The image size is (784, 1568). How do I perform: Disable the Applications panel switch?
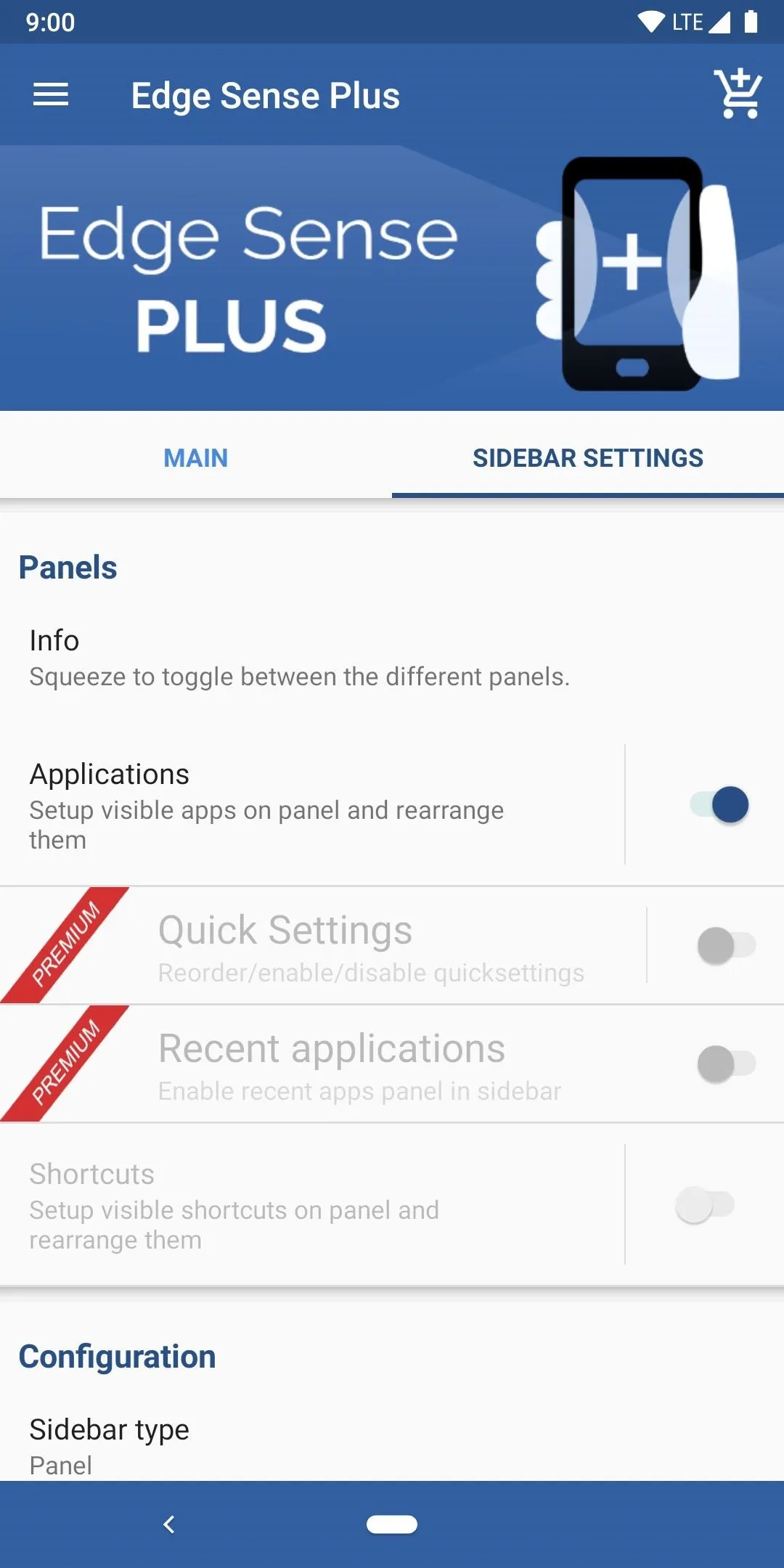719,804
